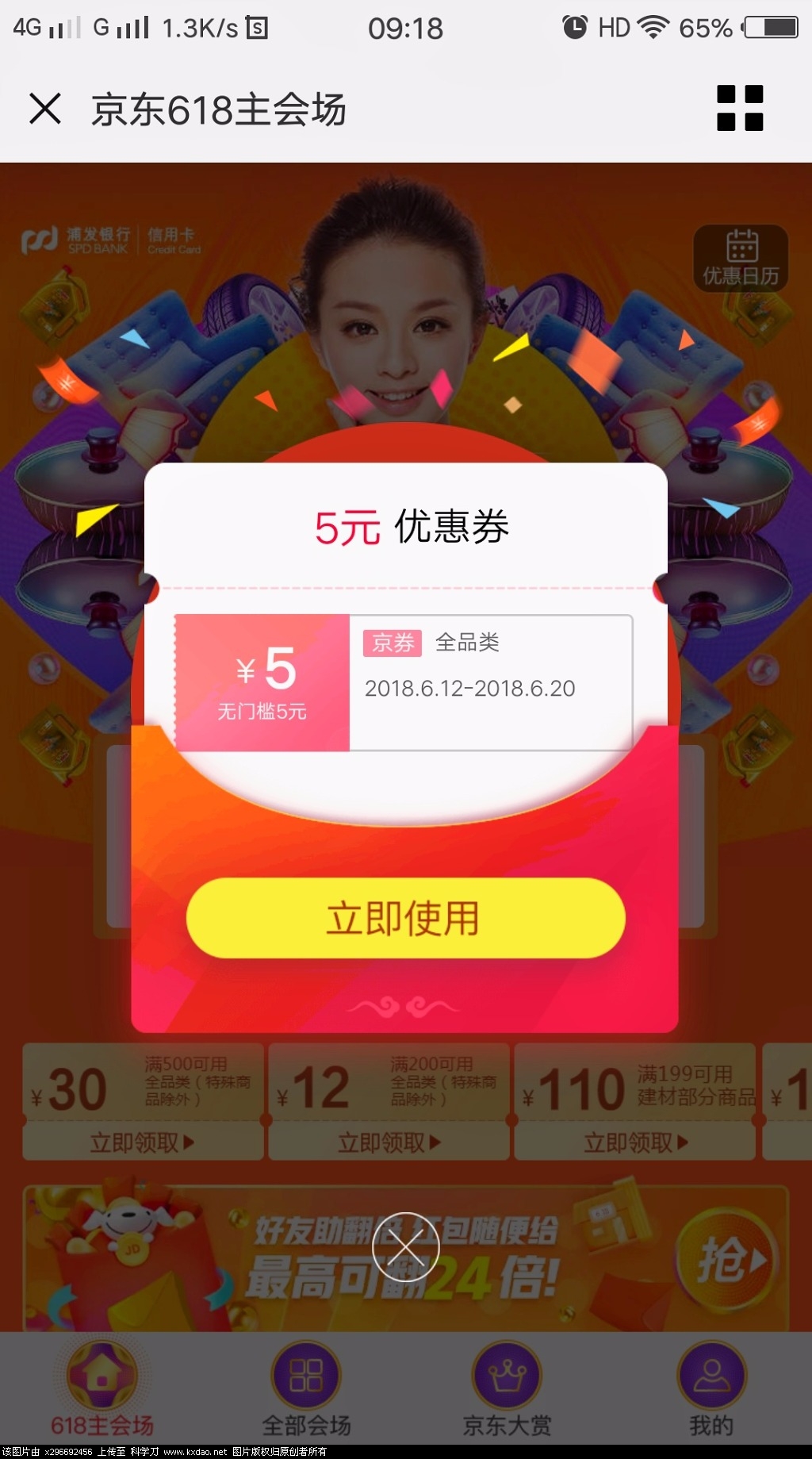View the ¥5 京券 coupon details
812x1459 pixels.
coord(404,682)
